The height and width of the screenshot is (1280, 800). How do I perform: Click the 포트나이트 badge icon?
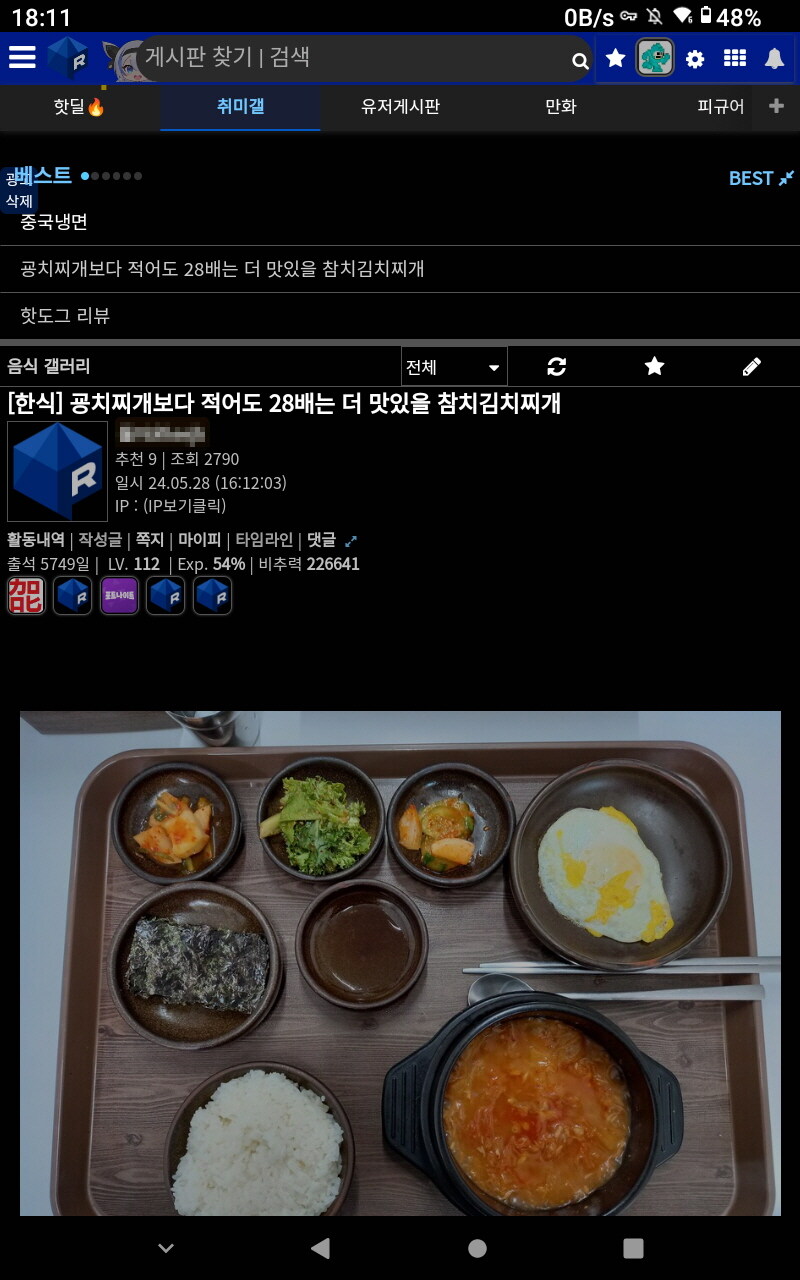(x=119, y=596)
